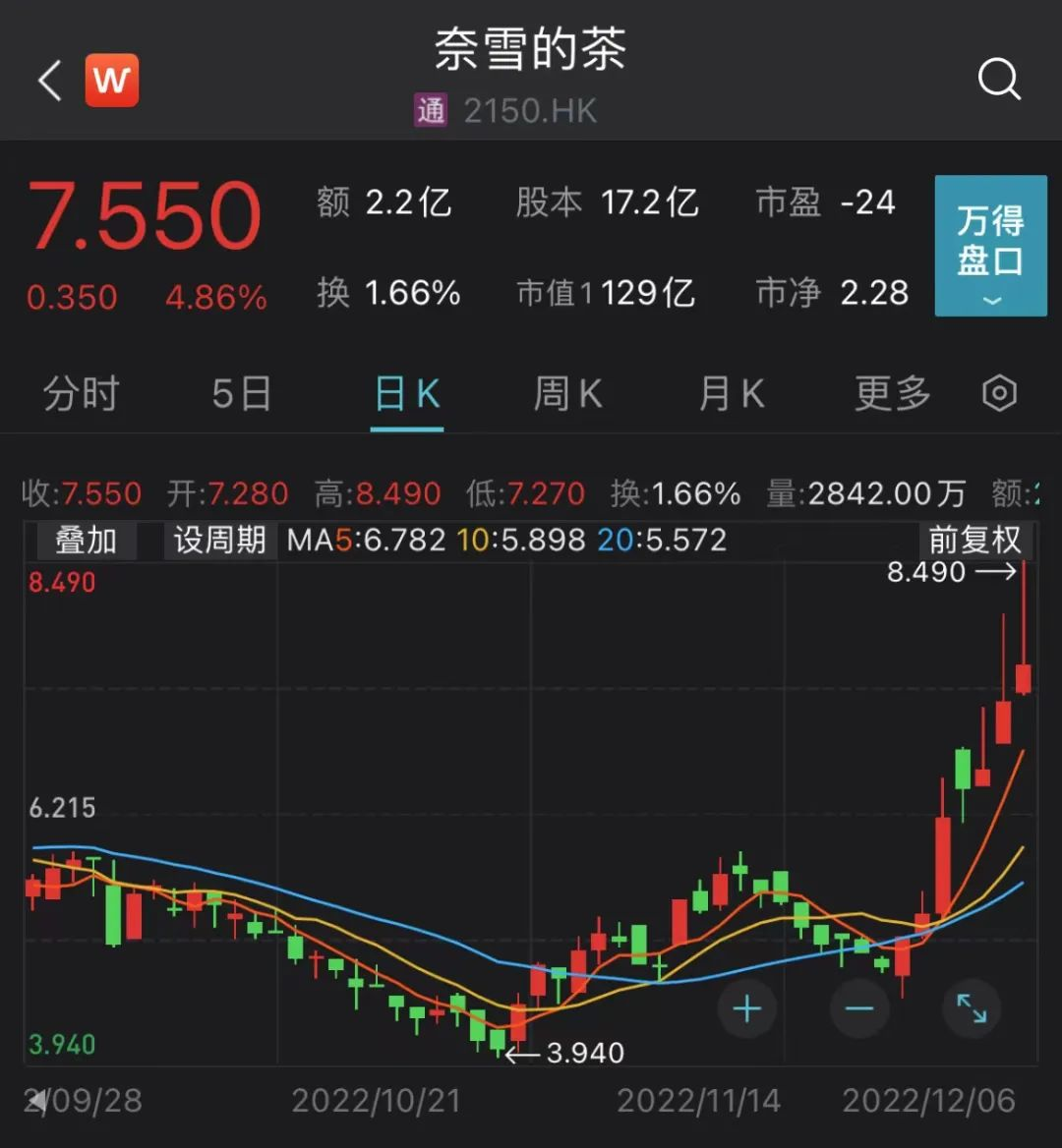
Task: Tap the 设周期 button
Action: (x=219, y=541)
